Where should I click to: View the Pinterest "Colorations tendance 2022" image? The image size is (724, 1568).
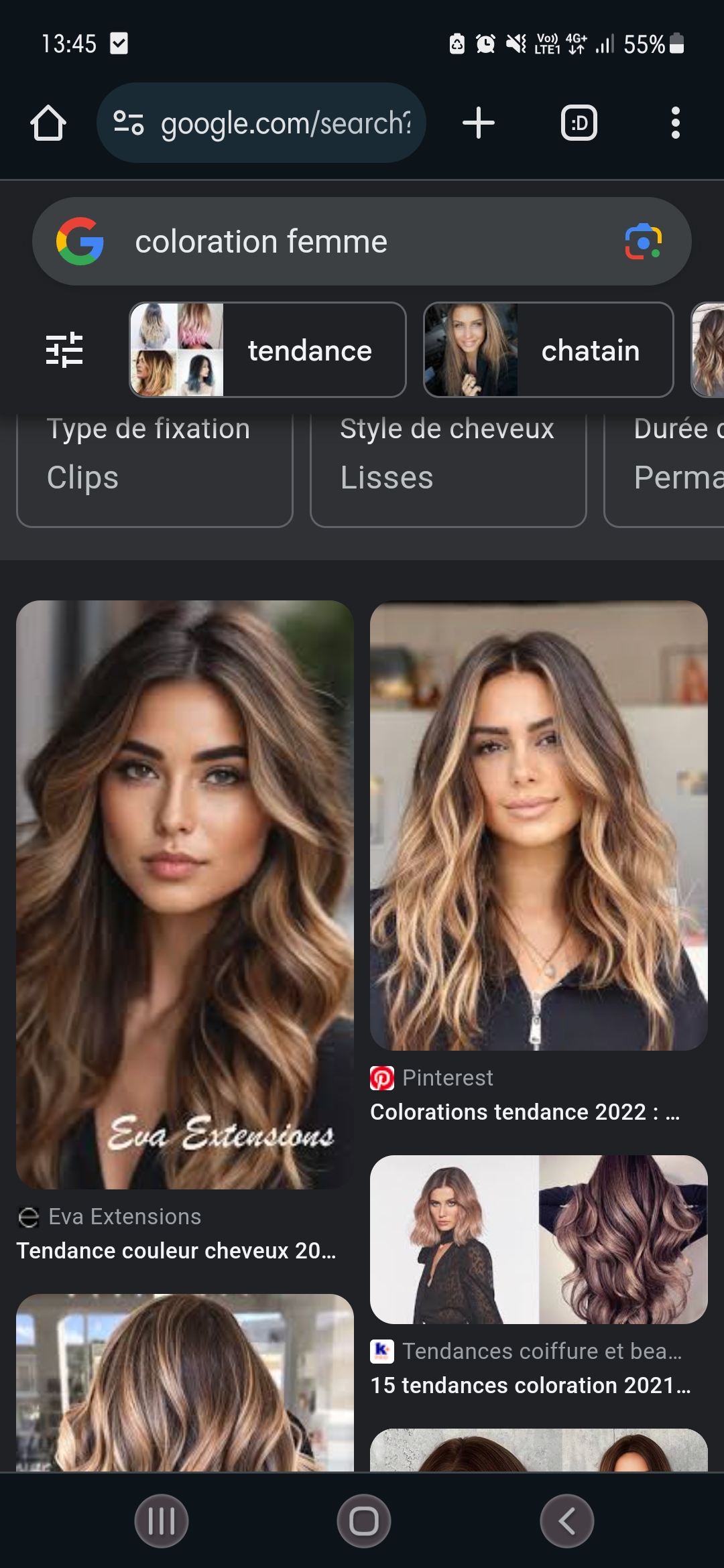pos(539,826)
